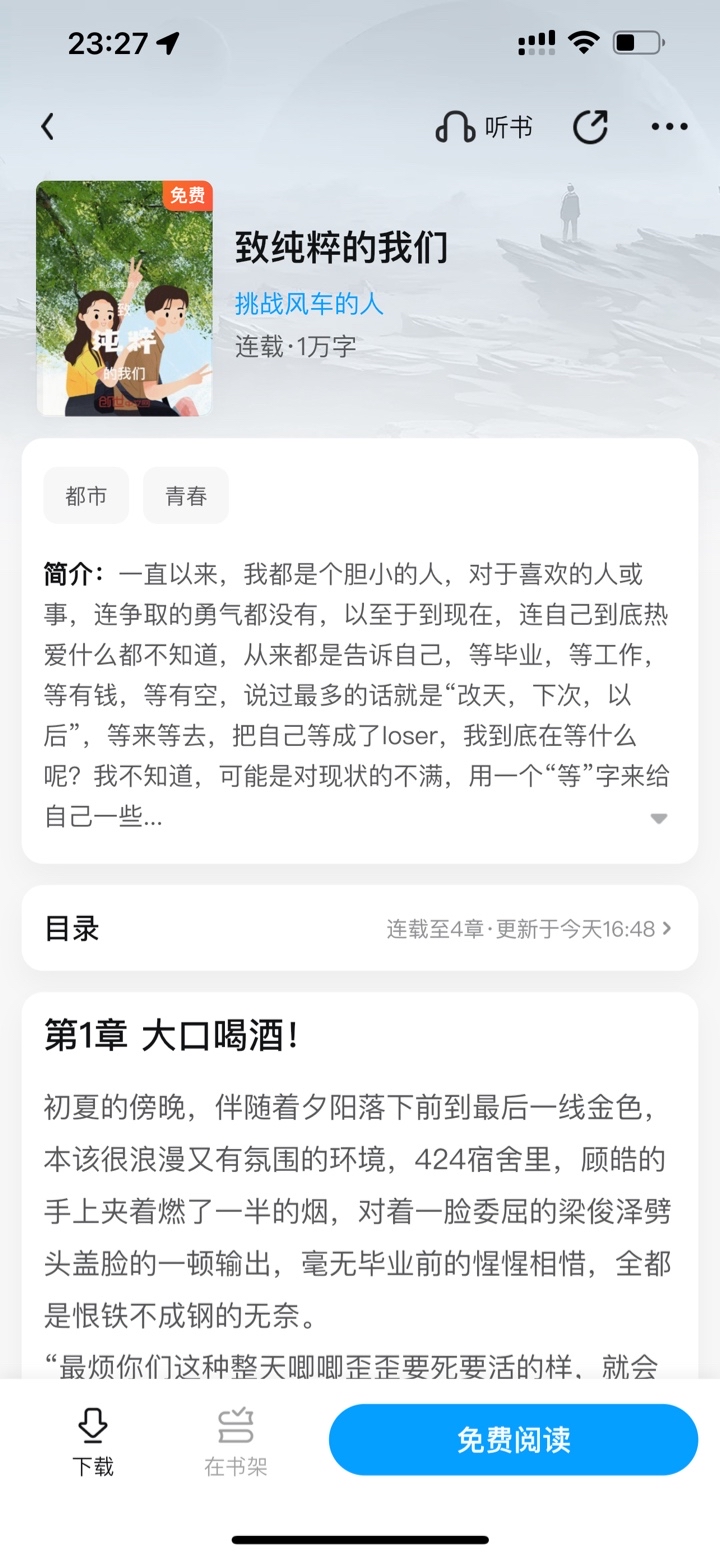Open the 目录 chapter list

click(x=360, y=928)
